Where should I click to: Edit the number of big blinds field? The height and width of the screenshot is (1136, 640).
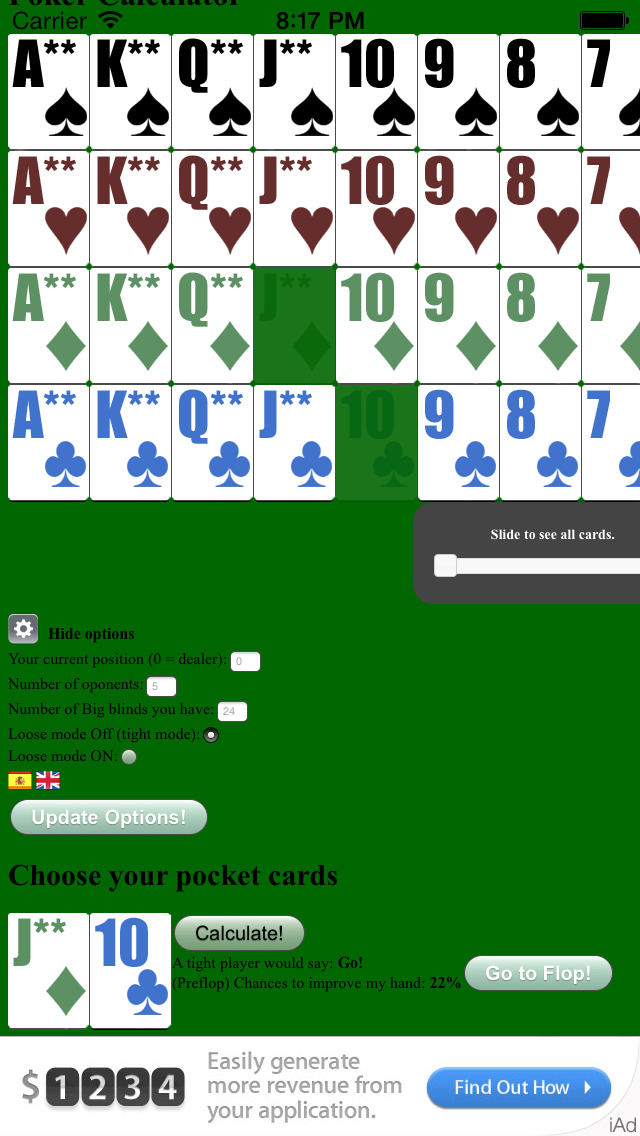point(232,711)
